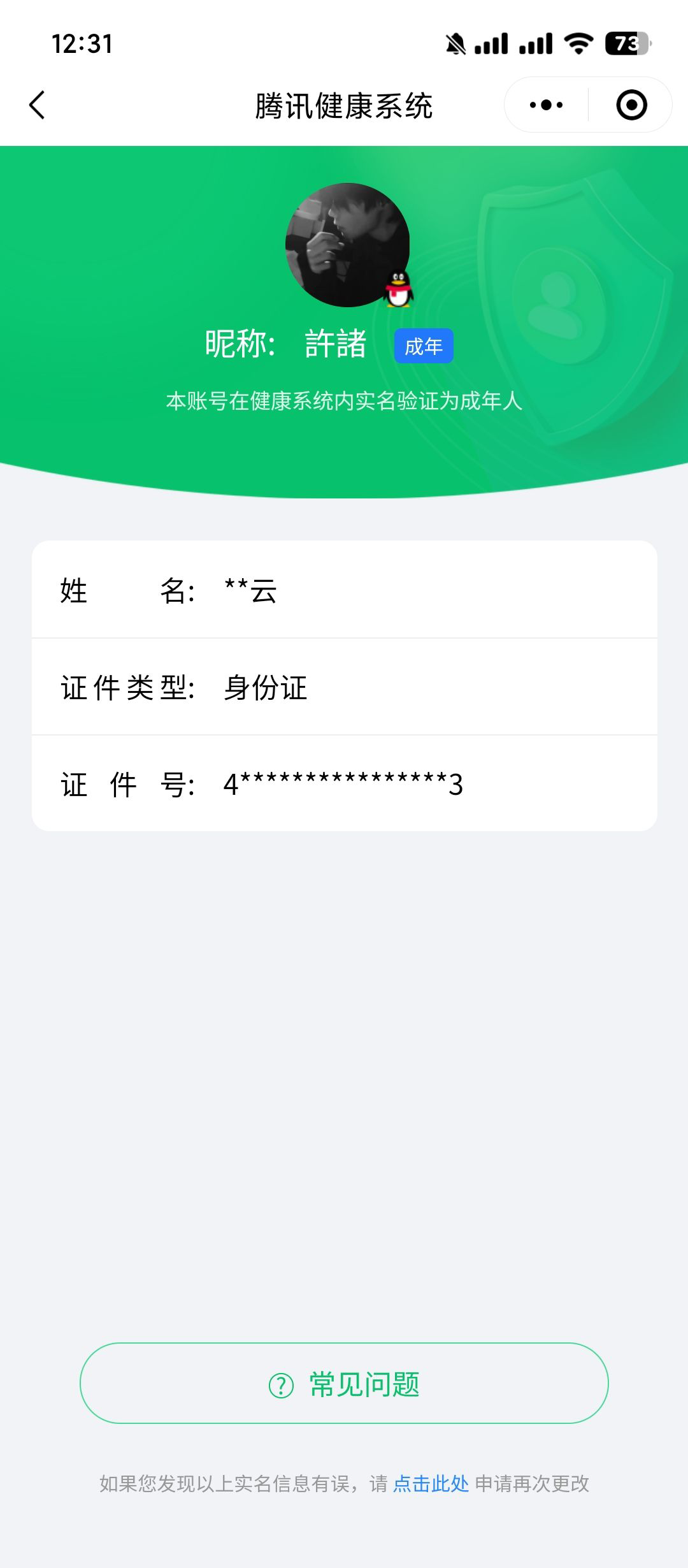688x1568 pixels.
Task: Open the mini program three-dot menu
Action: (547, 105)
